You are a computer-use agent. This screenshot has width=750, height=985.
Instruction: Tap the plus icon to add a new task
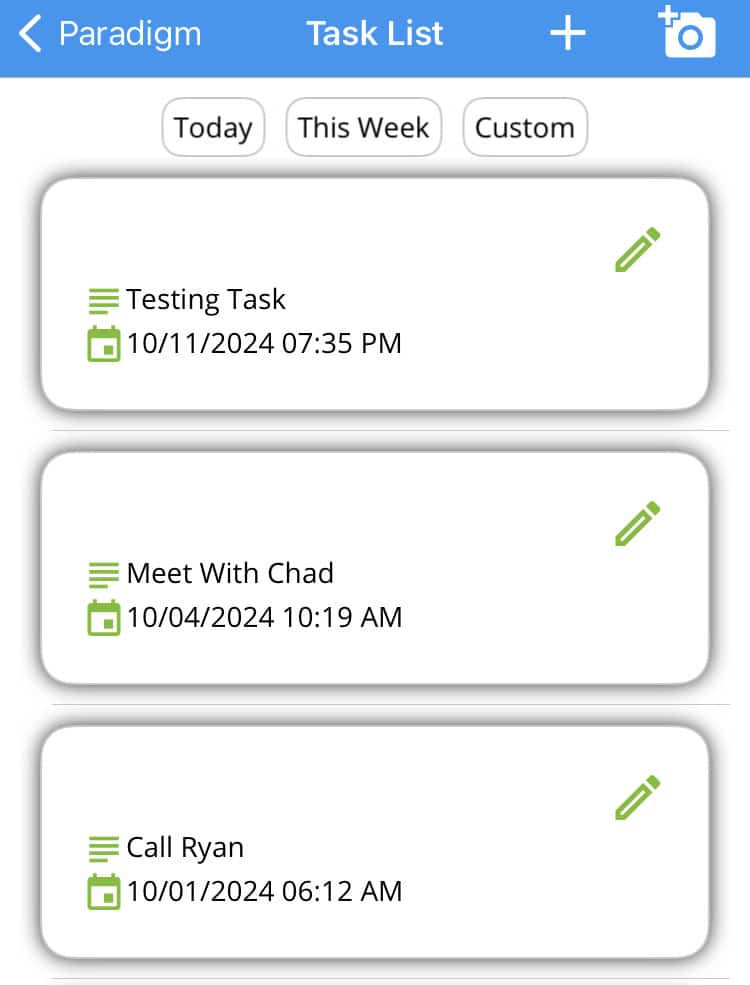pyautogui.click(x=567, y=32)
